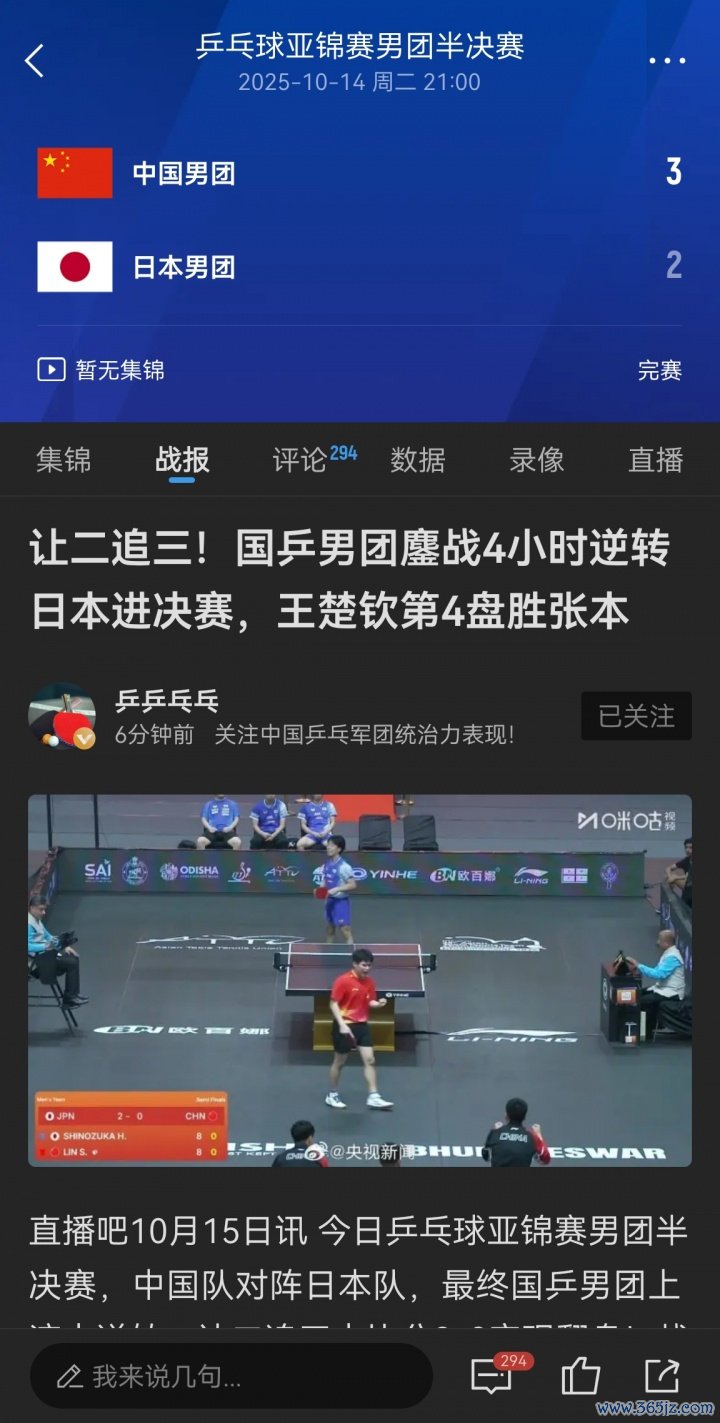Screen dimensions: 720x1423
Task: Tap the 我来说几句 comment box
Action: pos(231,1376)
